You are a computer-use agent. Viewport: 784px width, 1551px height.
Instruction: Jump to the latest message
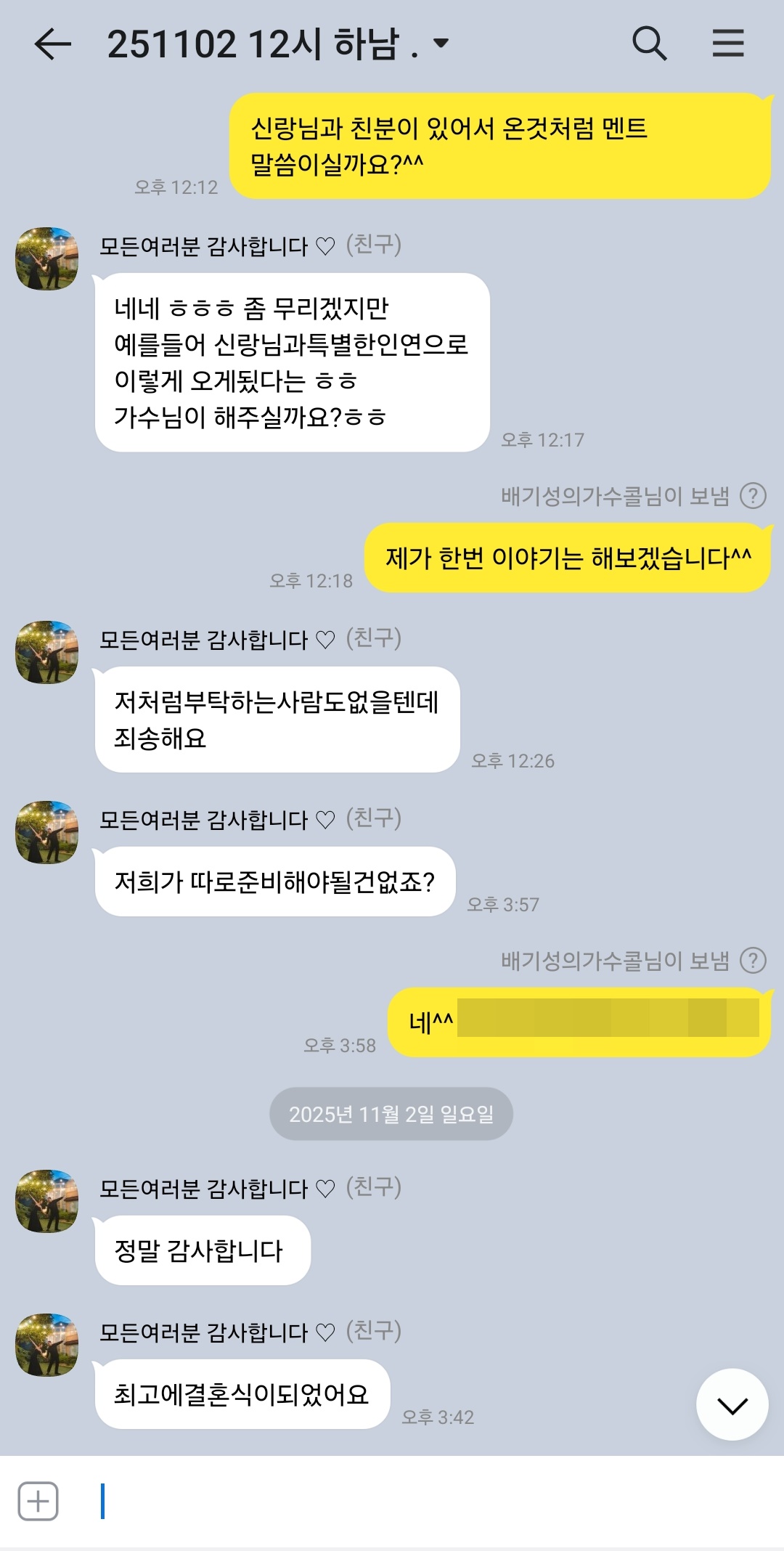[732, 1404]
